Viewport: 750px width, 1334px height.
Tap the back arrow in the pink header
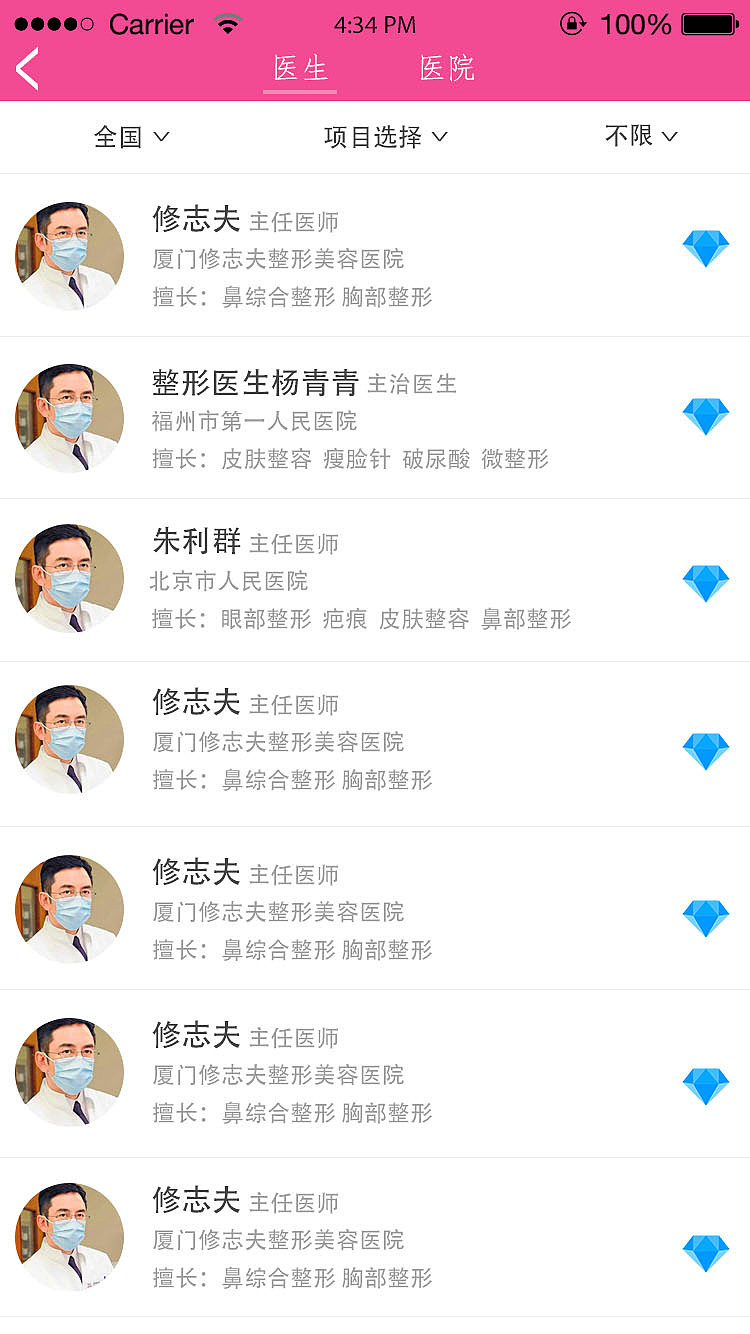[25, 70]
